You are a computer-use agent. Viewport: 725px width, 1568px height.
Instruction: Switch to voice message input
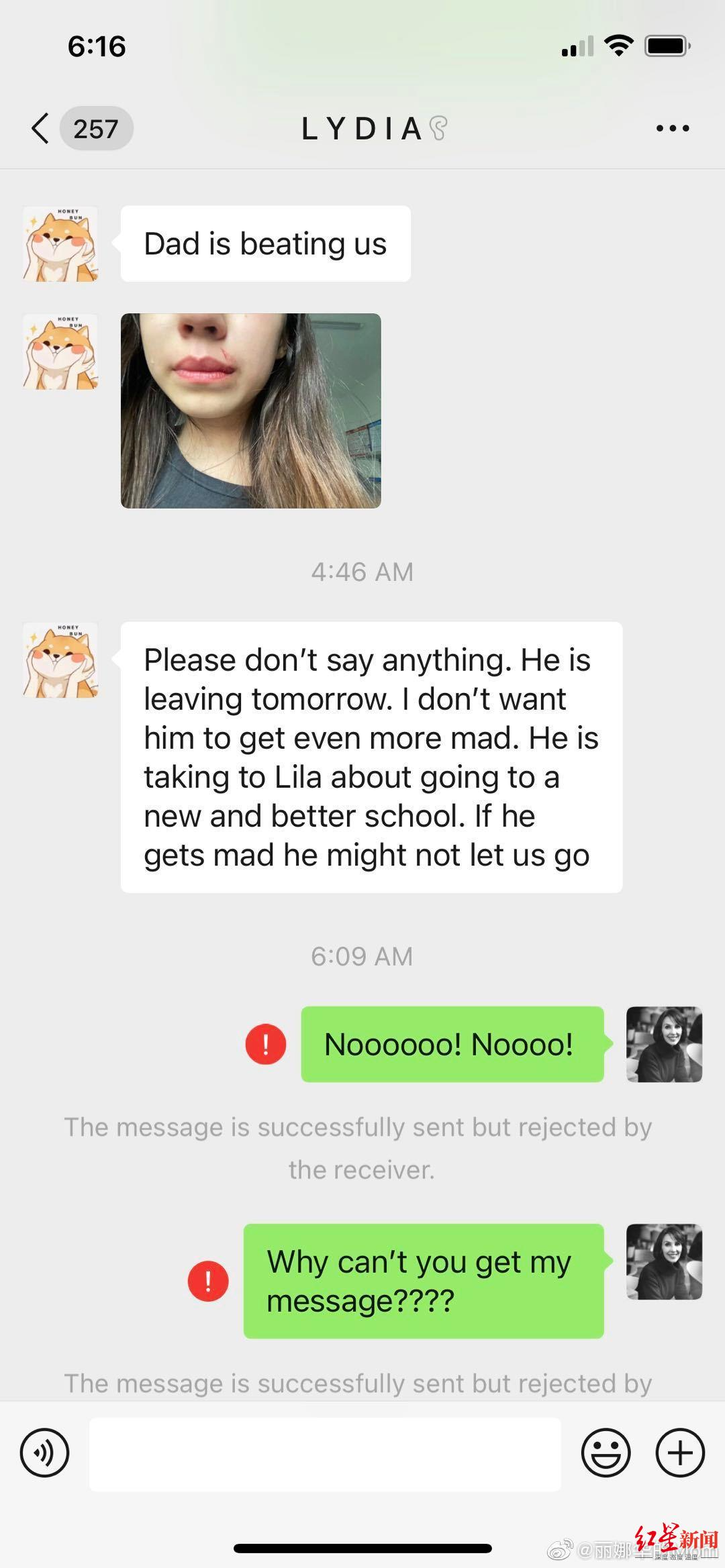click(45, 1453)
